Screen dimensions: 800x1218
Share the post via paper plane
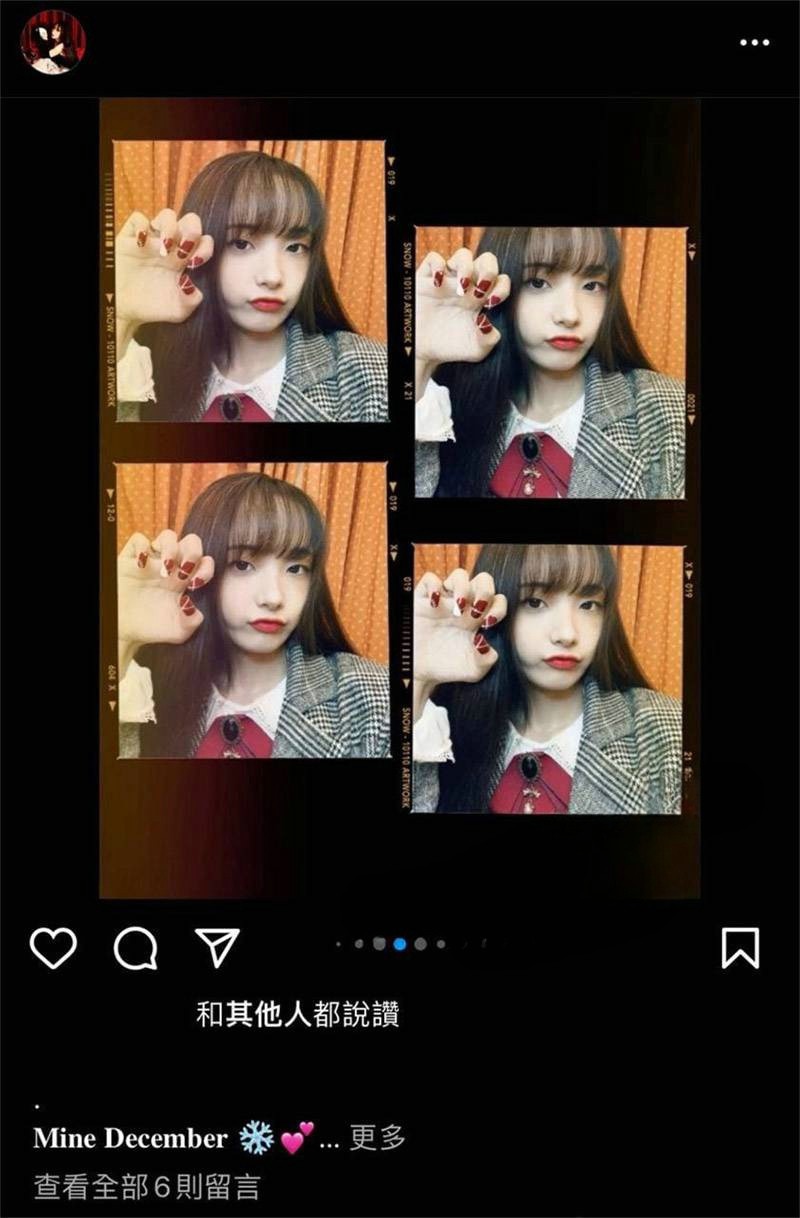217,946
